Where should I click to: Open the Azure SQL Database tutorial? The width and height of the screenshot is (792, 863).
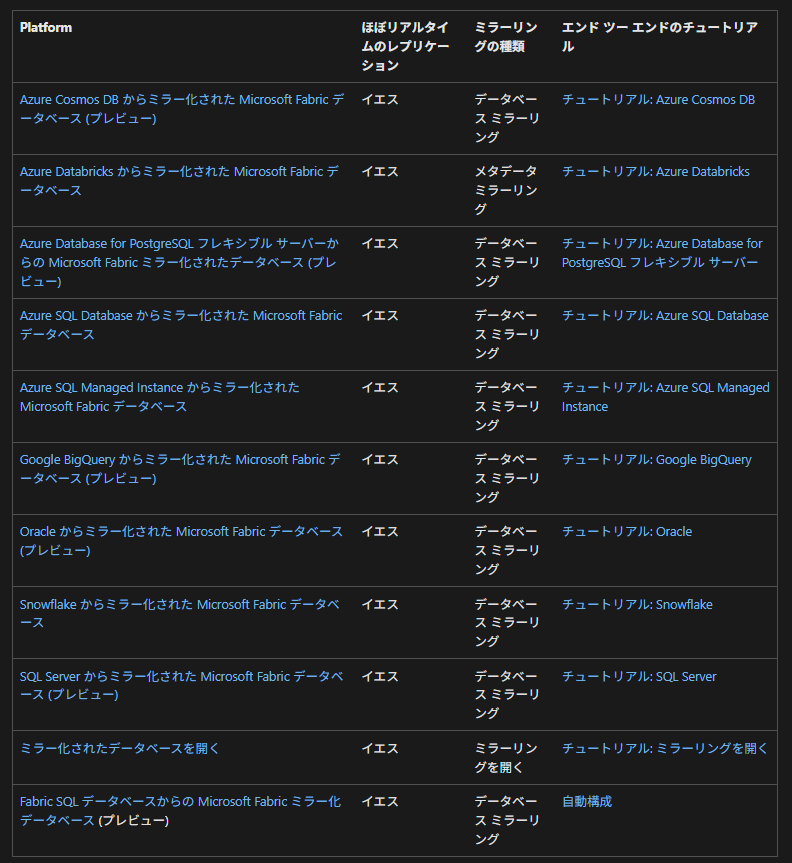pos(665,316)
